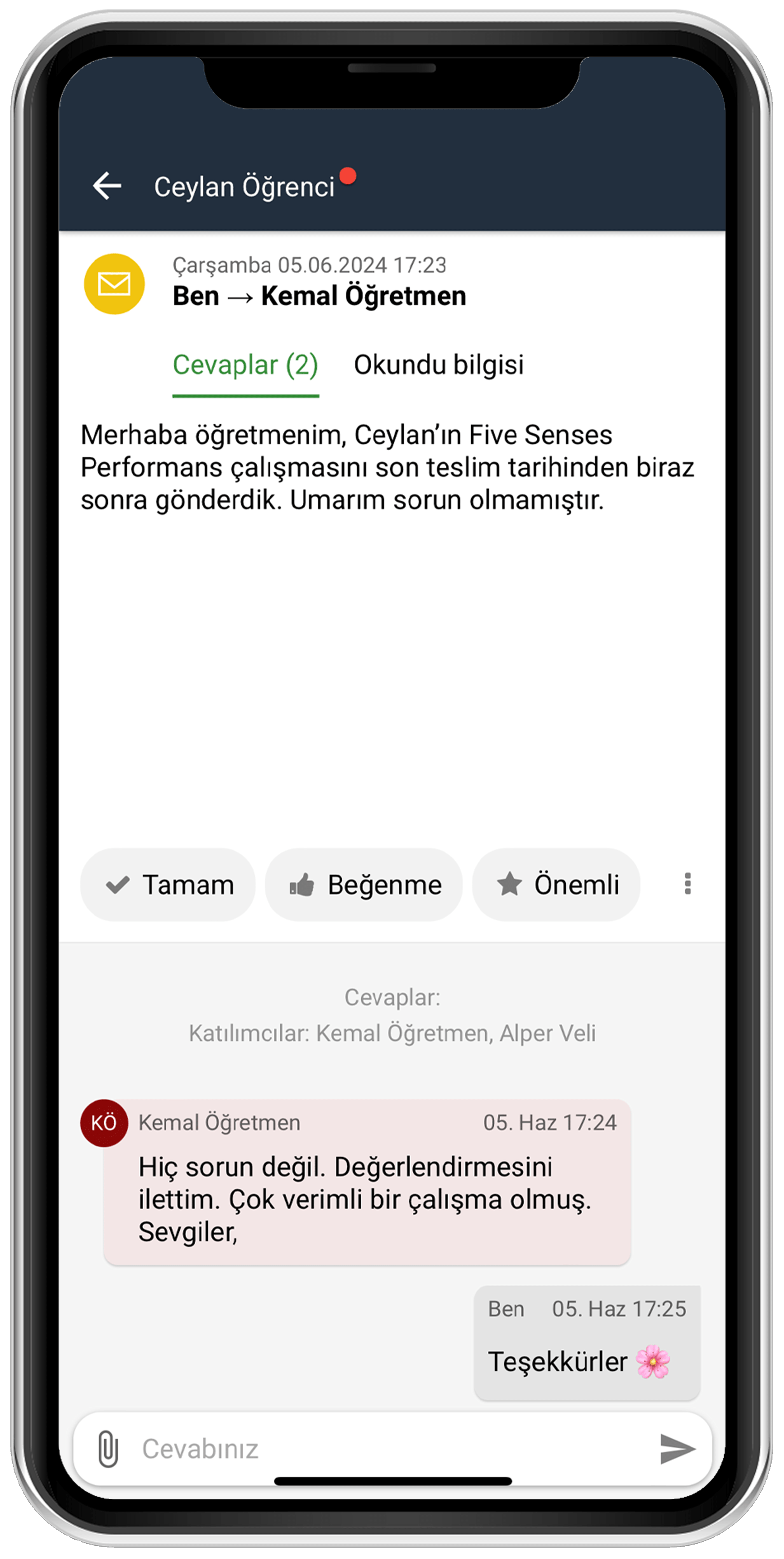Mark message with Beğenme chip
Image resolution: width=784 pixels, height=1559 pixels.
[364, 884]
